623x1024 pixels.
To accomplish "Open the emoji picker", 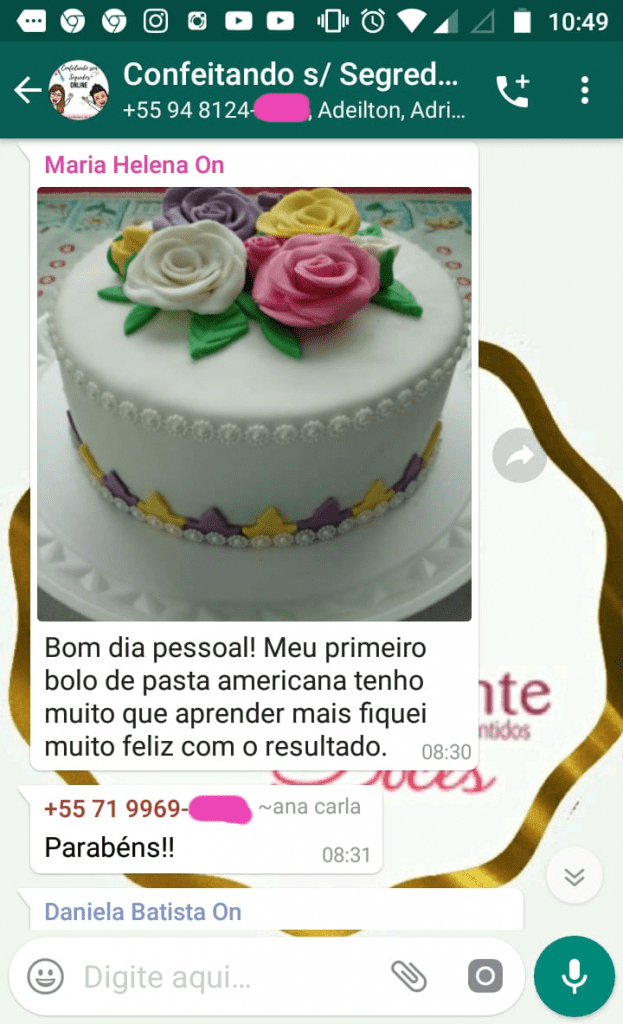I will click(46, 976).
